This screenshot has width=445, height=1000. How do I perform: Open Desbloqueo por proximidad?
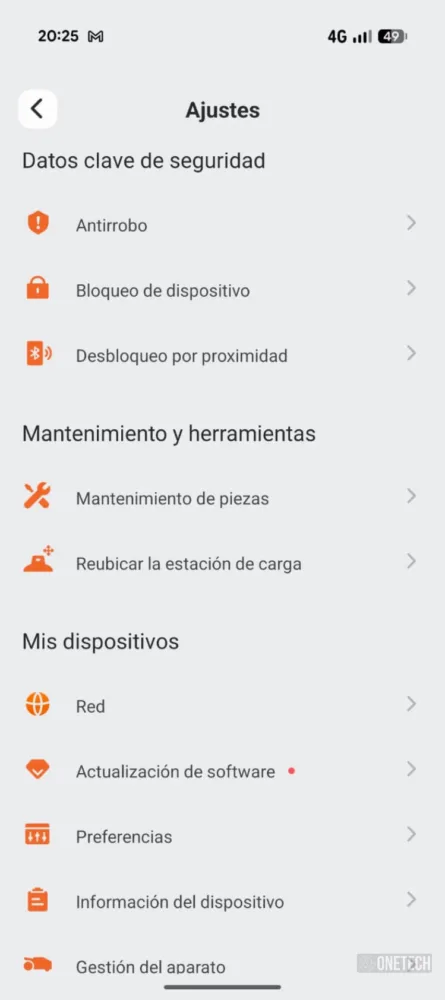pos(222,355)
